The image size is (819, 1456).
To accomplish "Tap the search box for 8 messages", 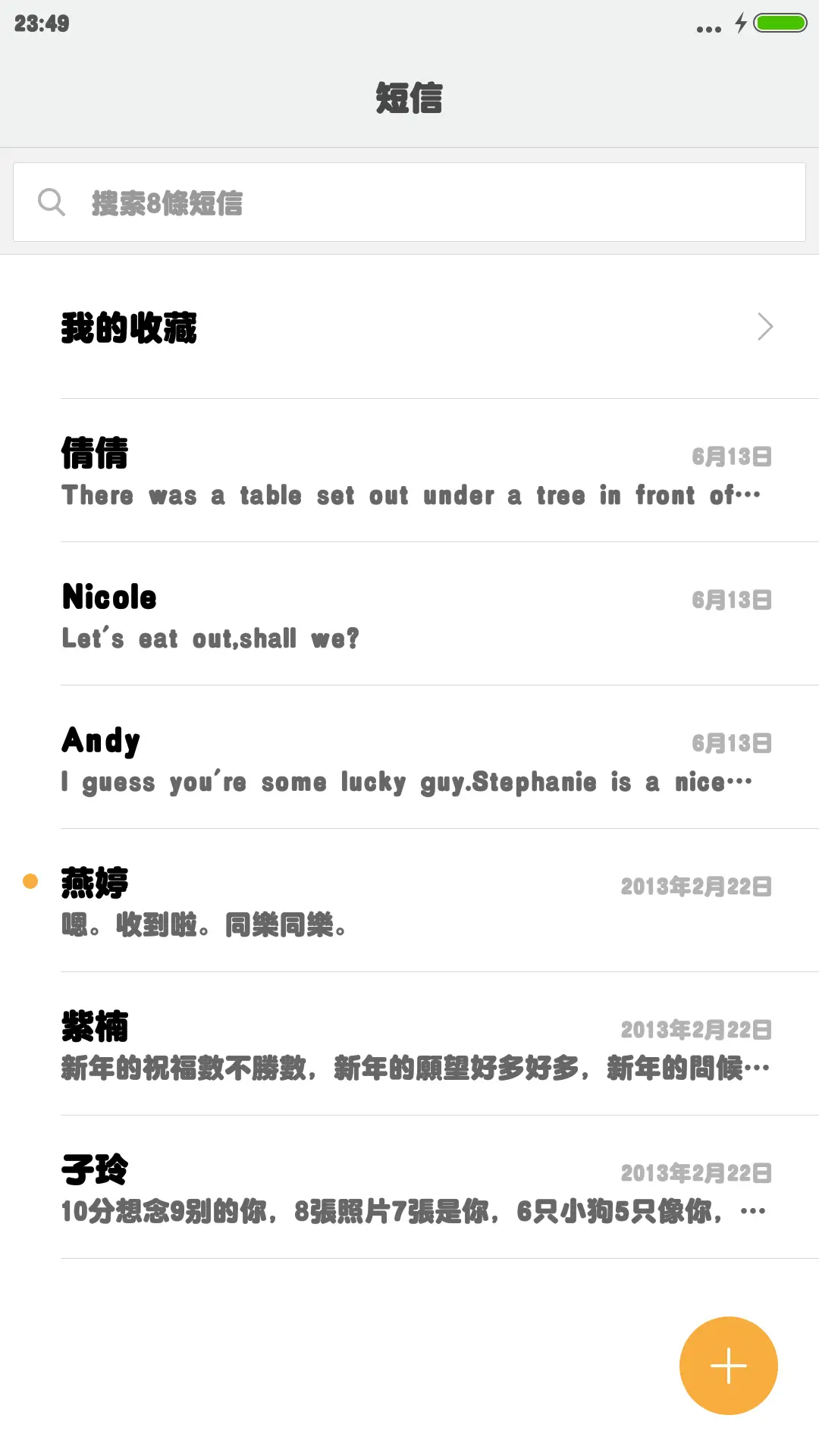I will (409, 202).
